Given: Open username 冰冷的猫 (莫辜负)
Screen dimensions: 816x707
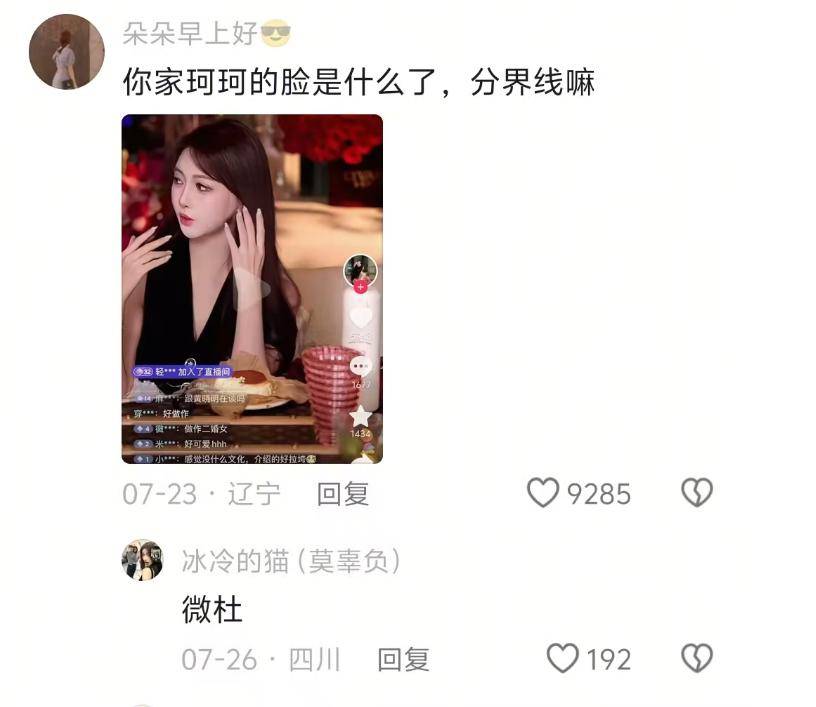Looking at the screenshot, I should tap(290, 561).
